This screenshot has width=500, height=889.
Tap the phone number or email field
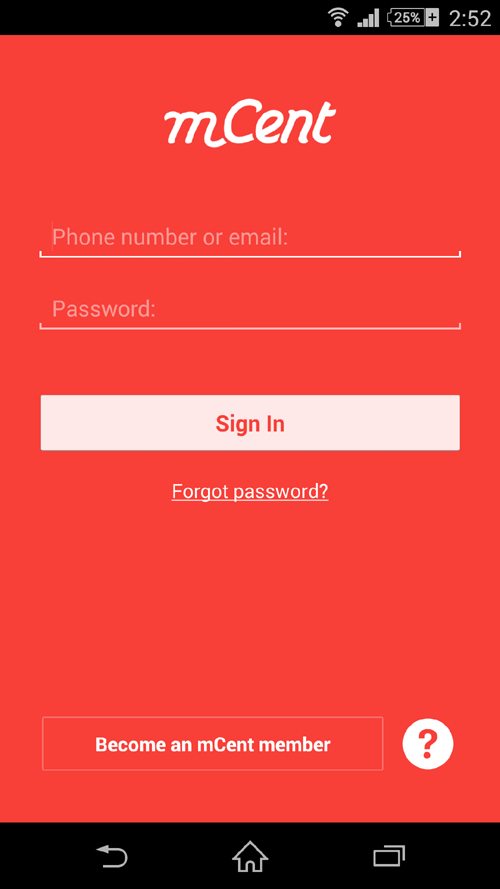249,237
